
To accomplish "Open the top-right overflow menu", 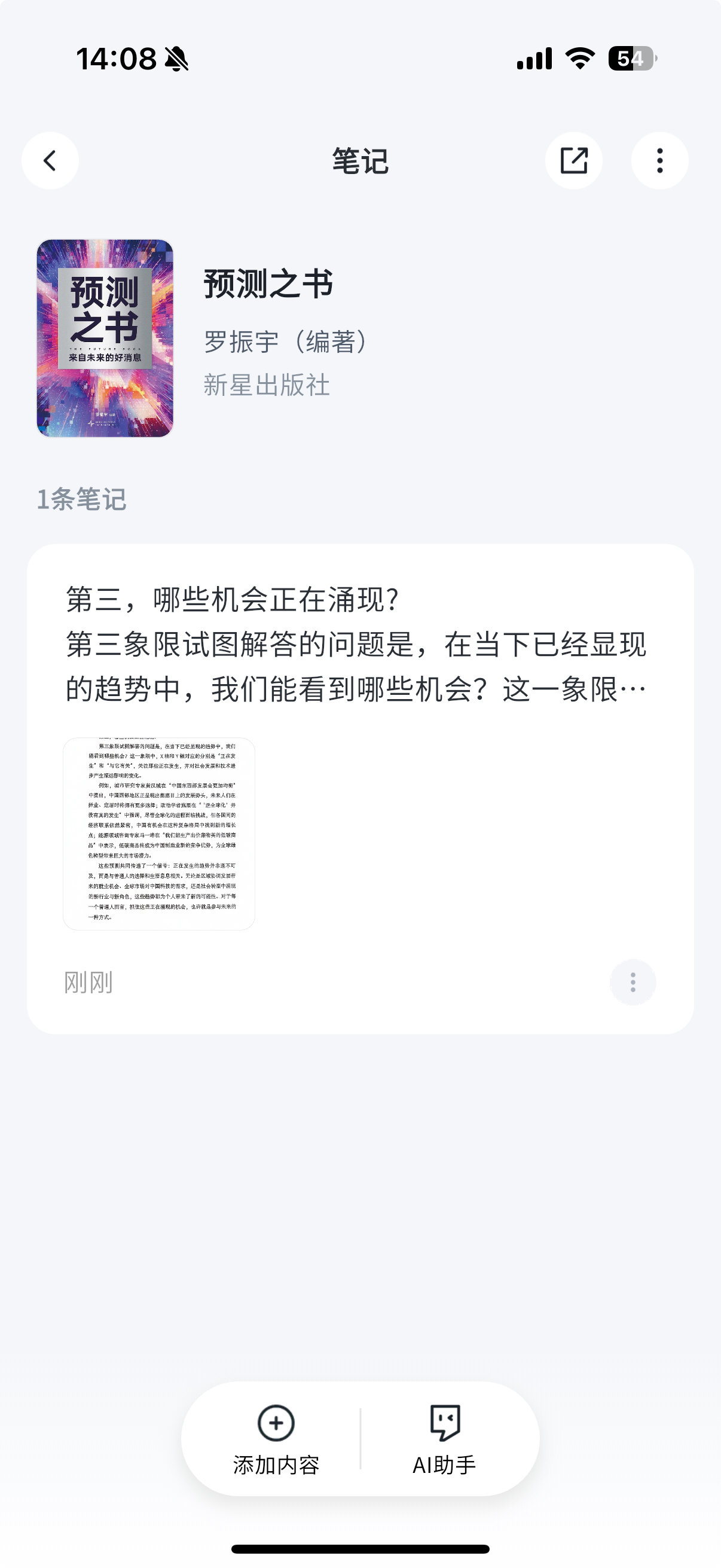I will 659,161.
